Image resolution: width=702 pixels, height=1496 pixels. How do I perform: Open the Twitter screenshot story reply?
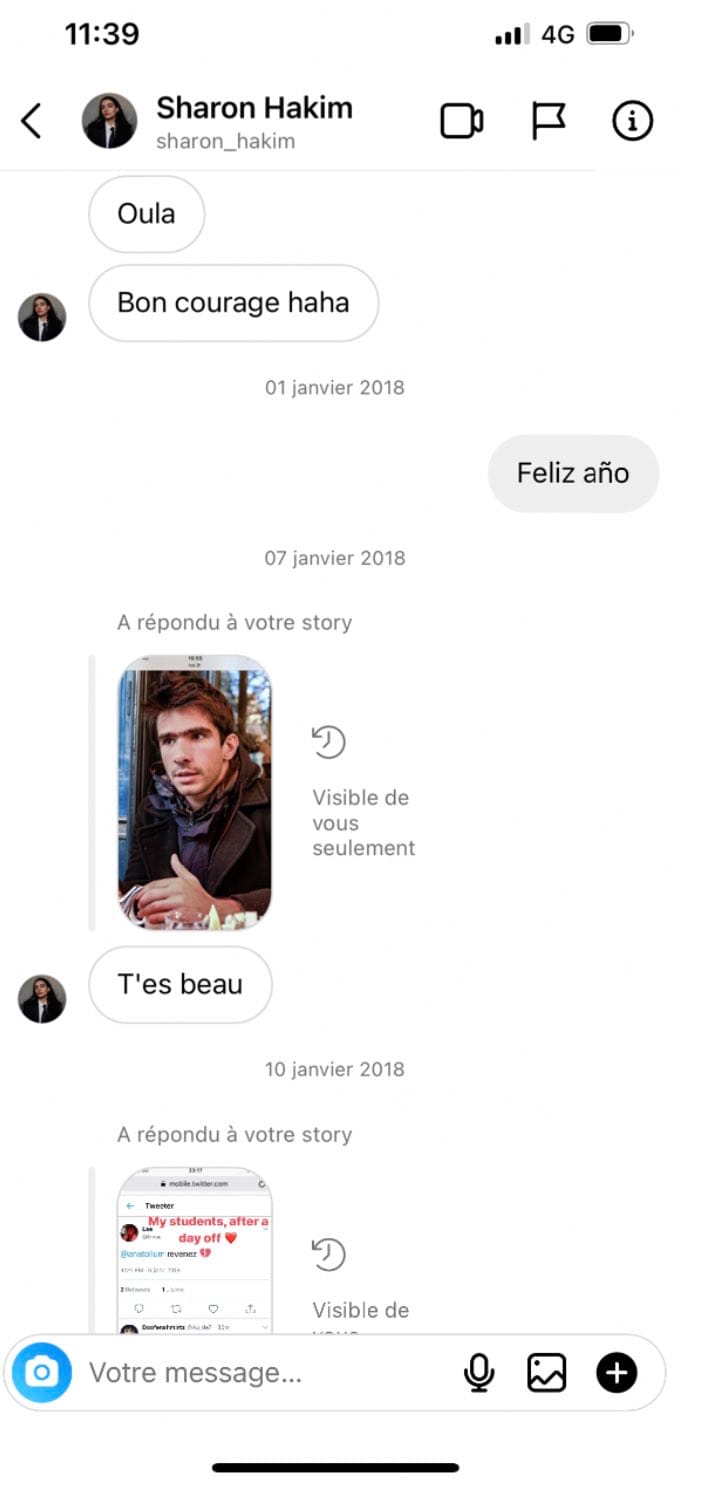(195, 1250)
